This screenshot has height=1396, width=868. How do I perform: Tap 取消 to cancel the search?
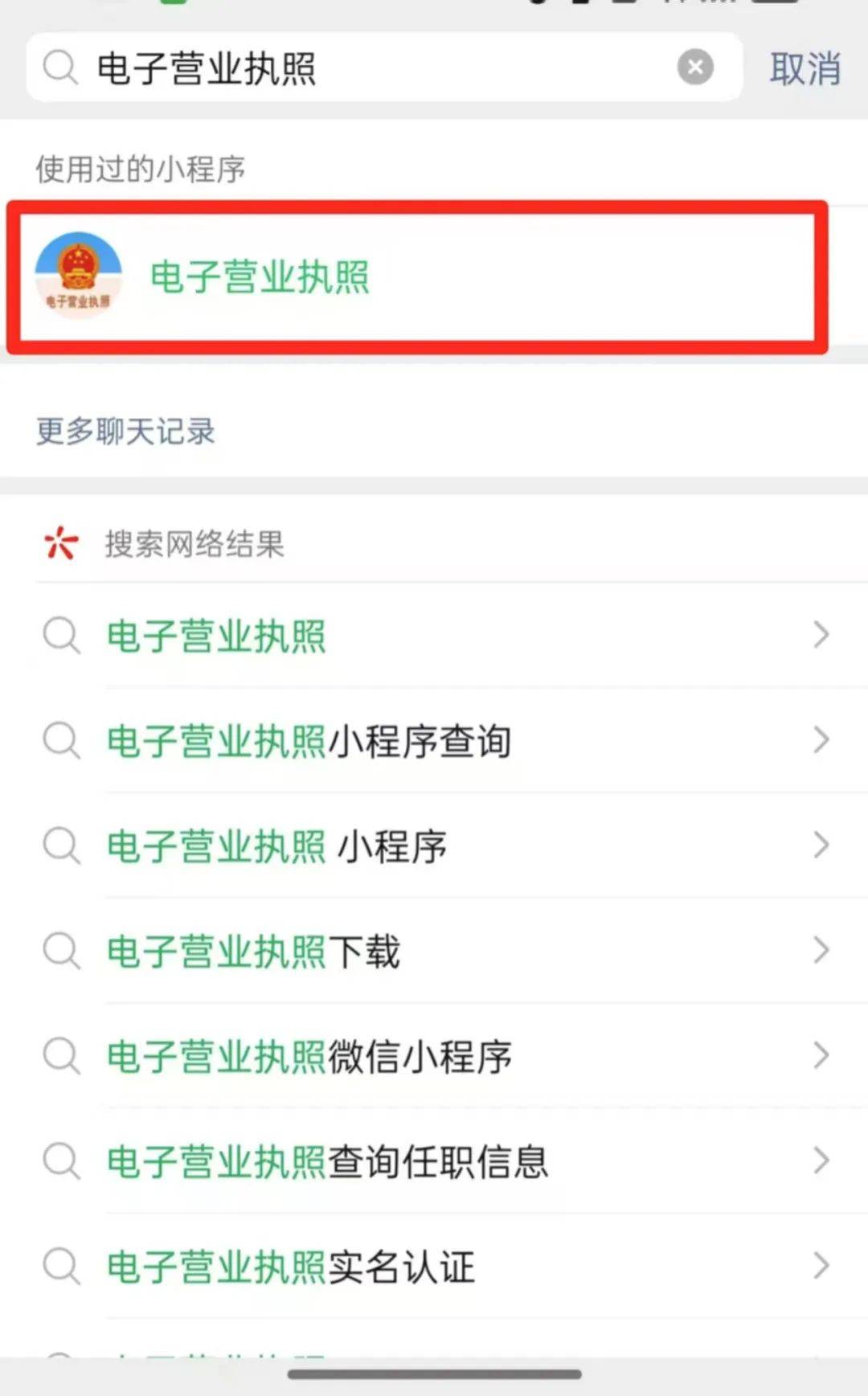pos(805,68)
